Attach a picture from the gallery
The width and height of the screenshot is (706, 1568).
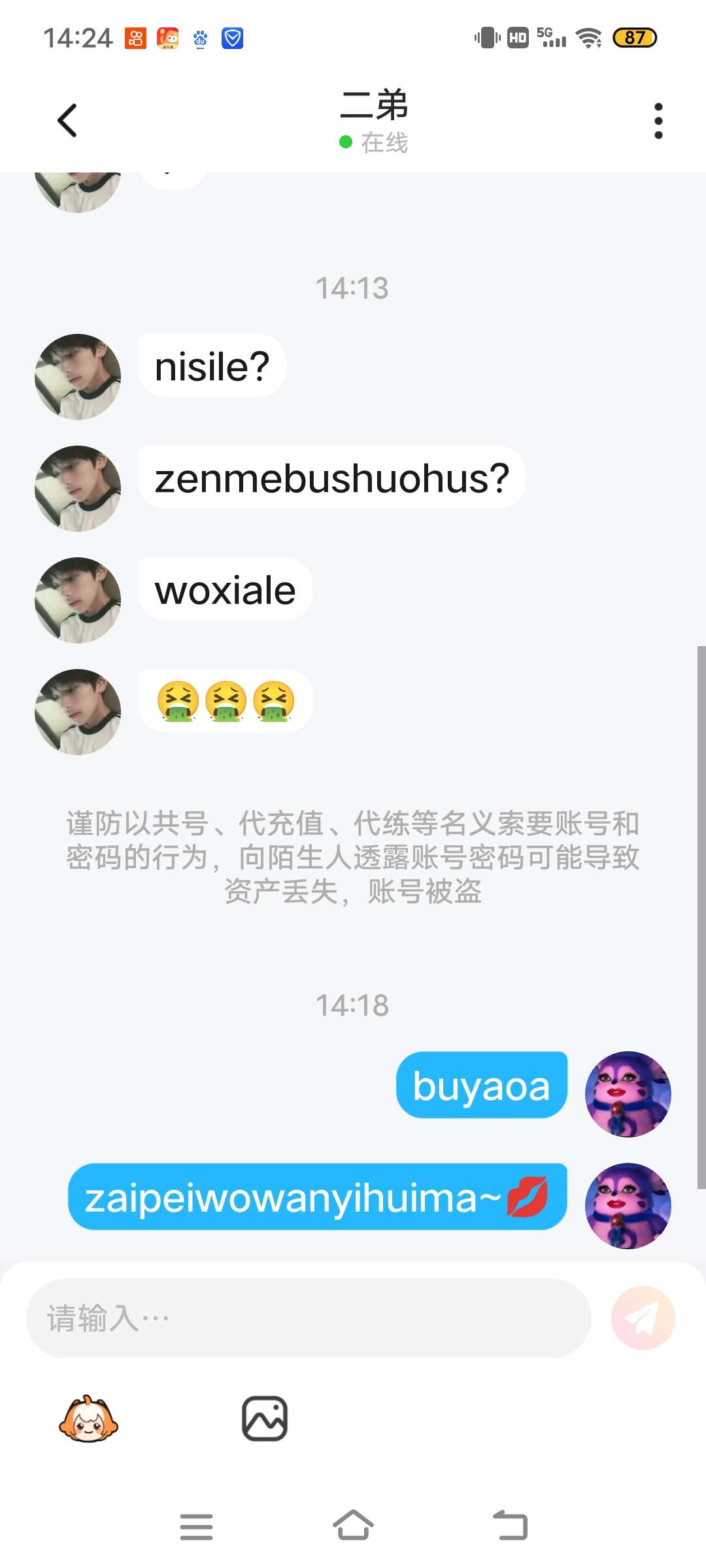(x=265, y=1419)
